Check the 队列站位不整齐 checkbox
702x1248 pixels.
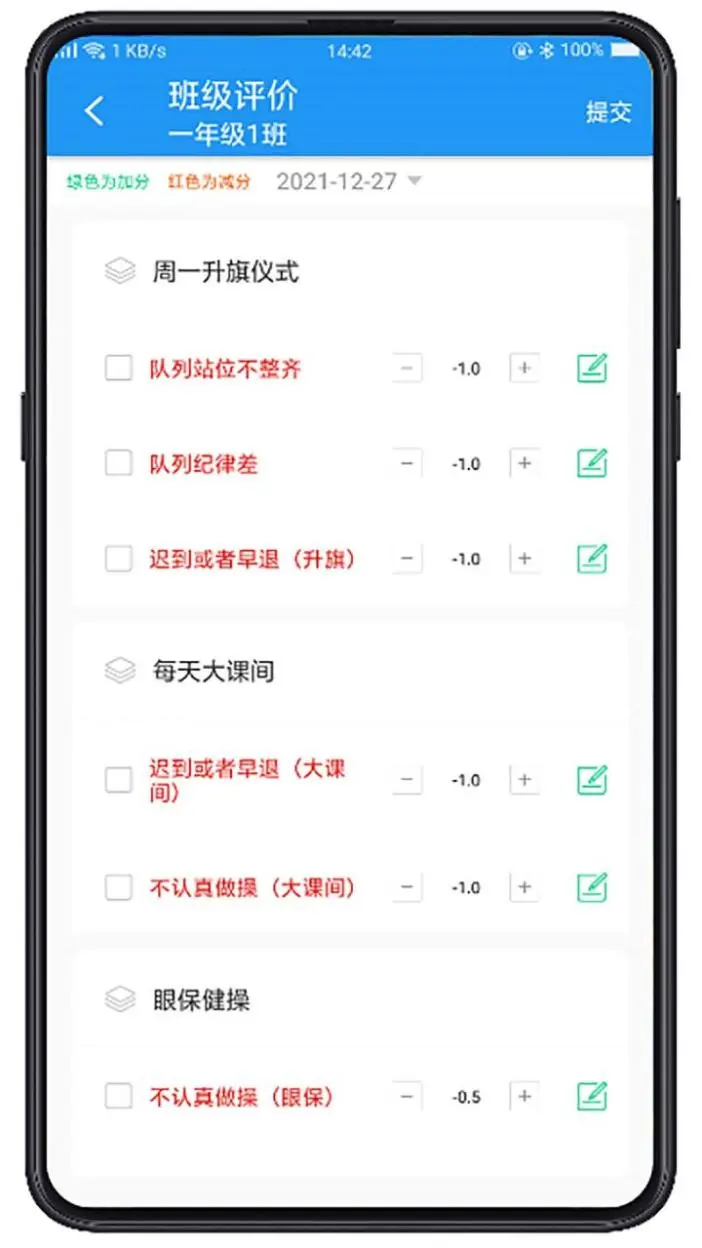pos(119,369)
